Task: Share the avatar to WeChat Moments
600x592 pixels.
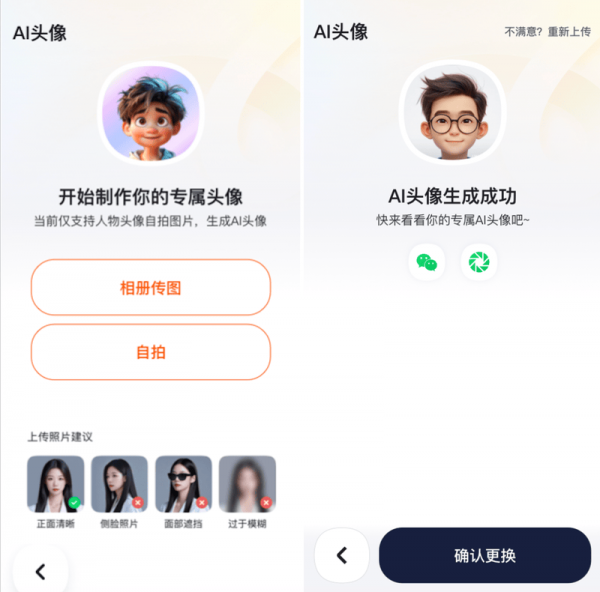Action: click(x=479, y=262)
